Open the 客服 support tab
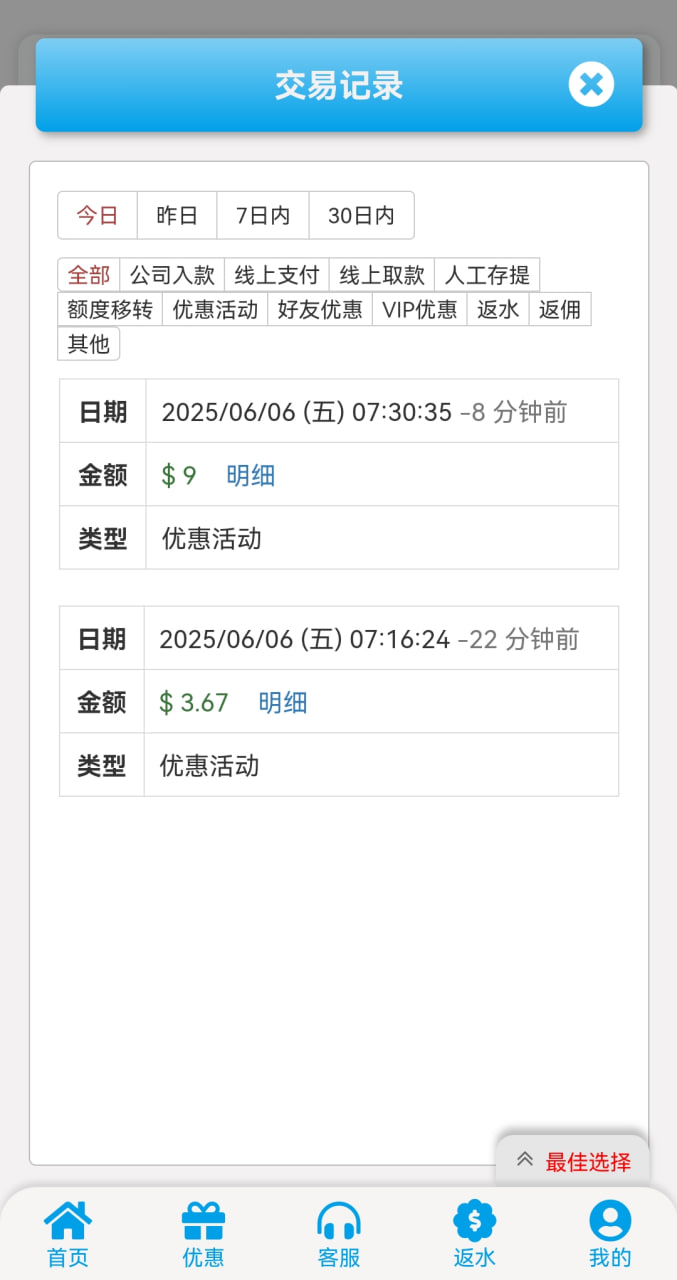Screen dimensions: 677x1280 338,1235
